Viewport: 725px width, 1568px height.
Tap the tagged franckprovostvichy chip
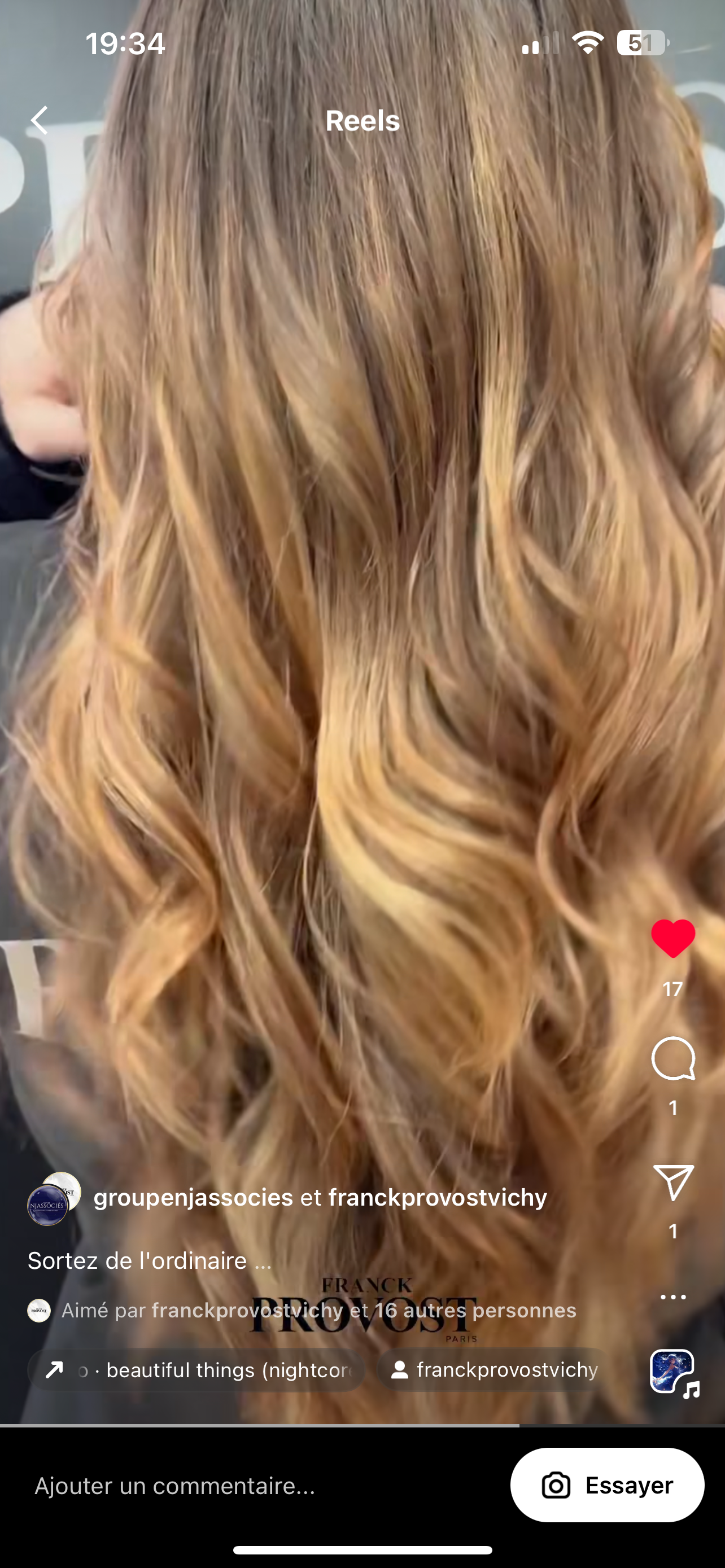pyautogui.click(x=493, y=1370)
